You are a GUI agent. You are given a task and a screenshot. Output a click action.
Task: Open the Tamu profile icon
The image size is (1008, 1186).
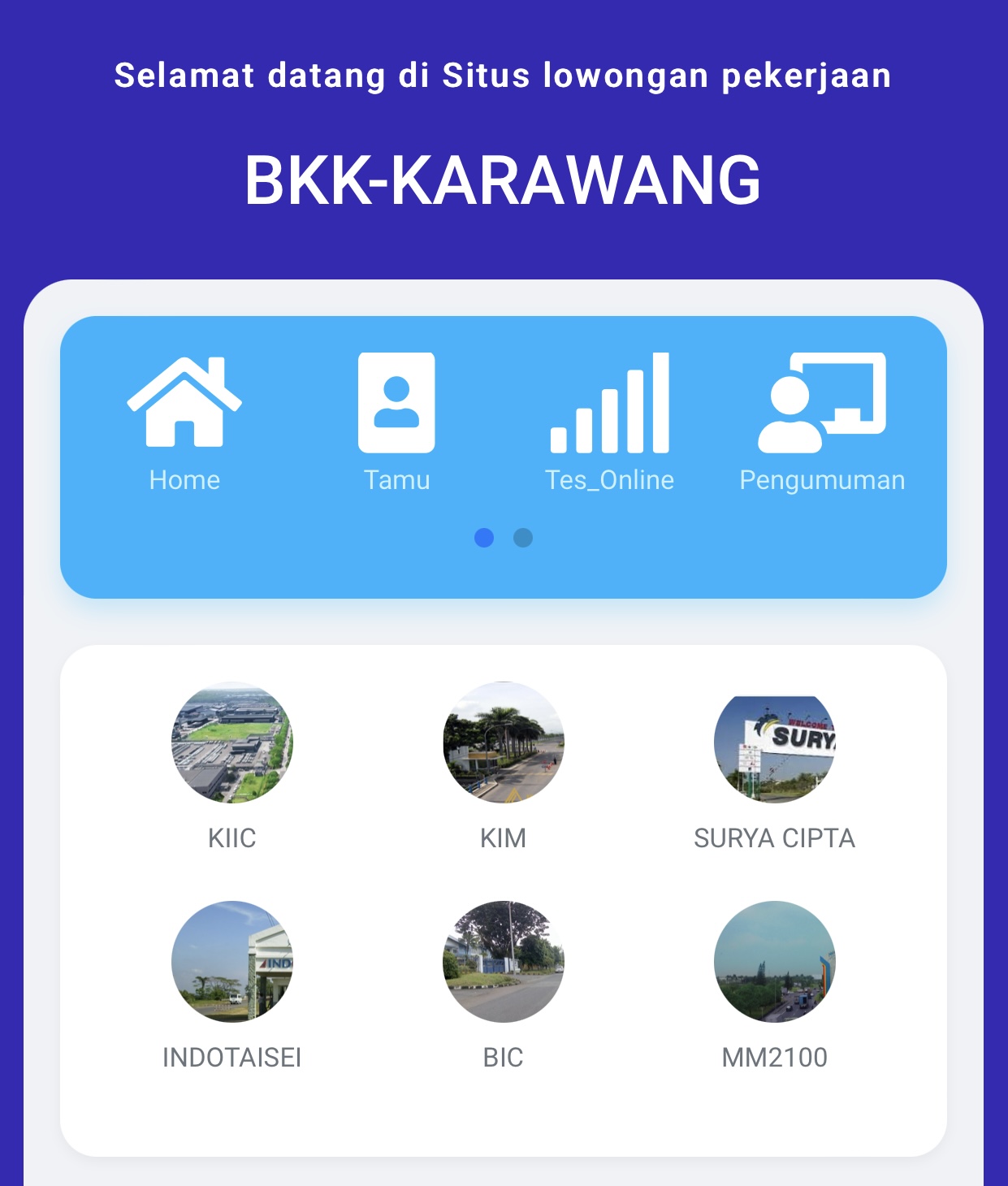coord(397,404)
